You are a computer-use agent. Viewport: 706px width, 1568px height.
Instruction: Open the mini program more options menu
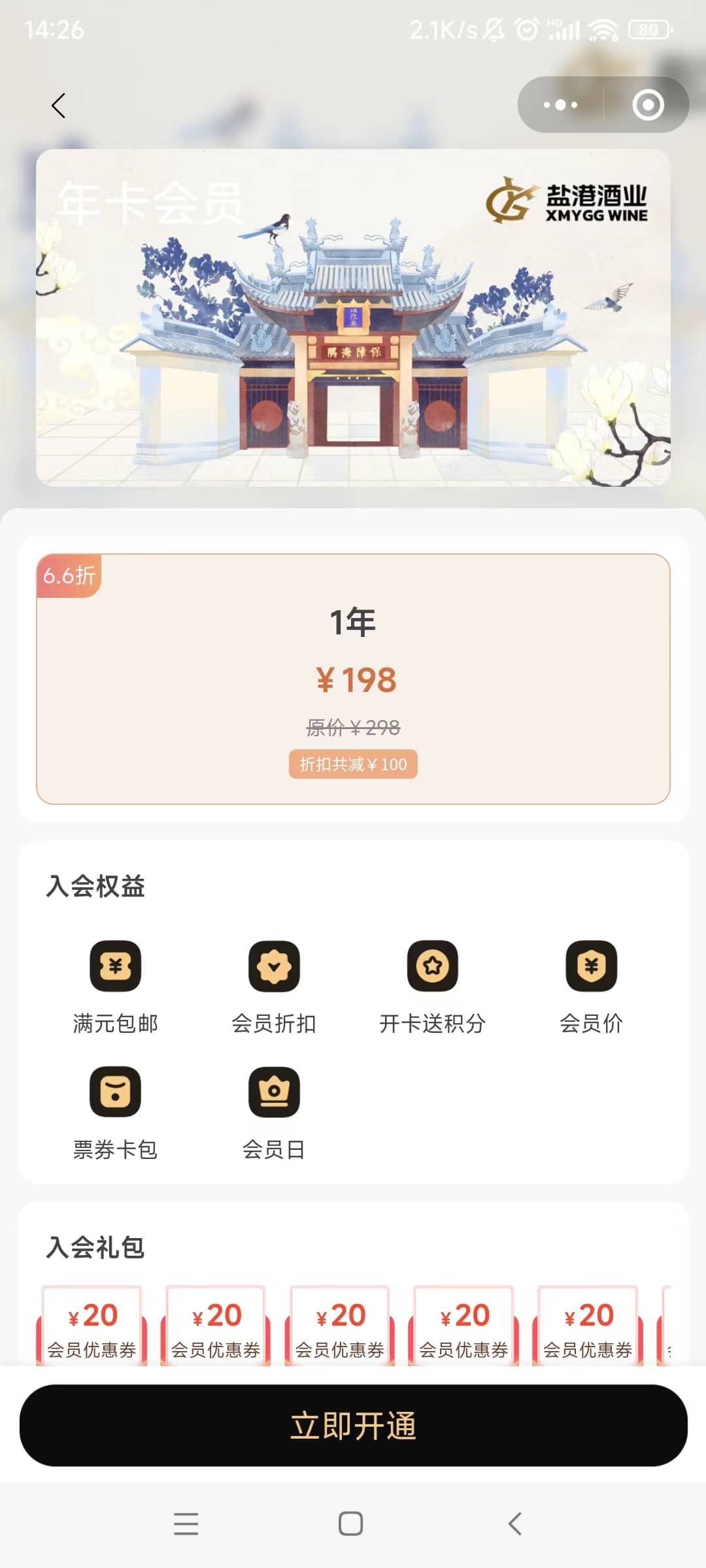(x=560, y=105)
